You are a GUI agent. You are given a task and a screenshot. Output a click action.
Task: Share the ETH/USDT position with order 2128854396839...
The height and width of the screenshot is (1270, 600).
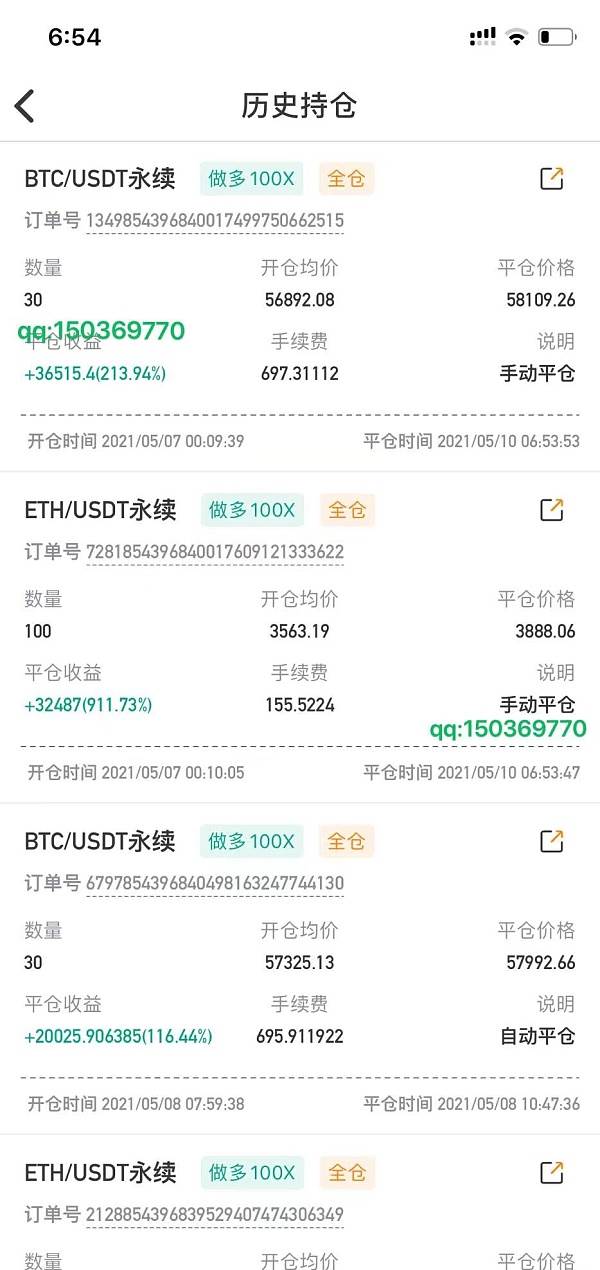pos(551,1172)
